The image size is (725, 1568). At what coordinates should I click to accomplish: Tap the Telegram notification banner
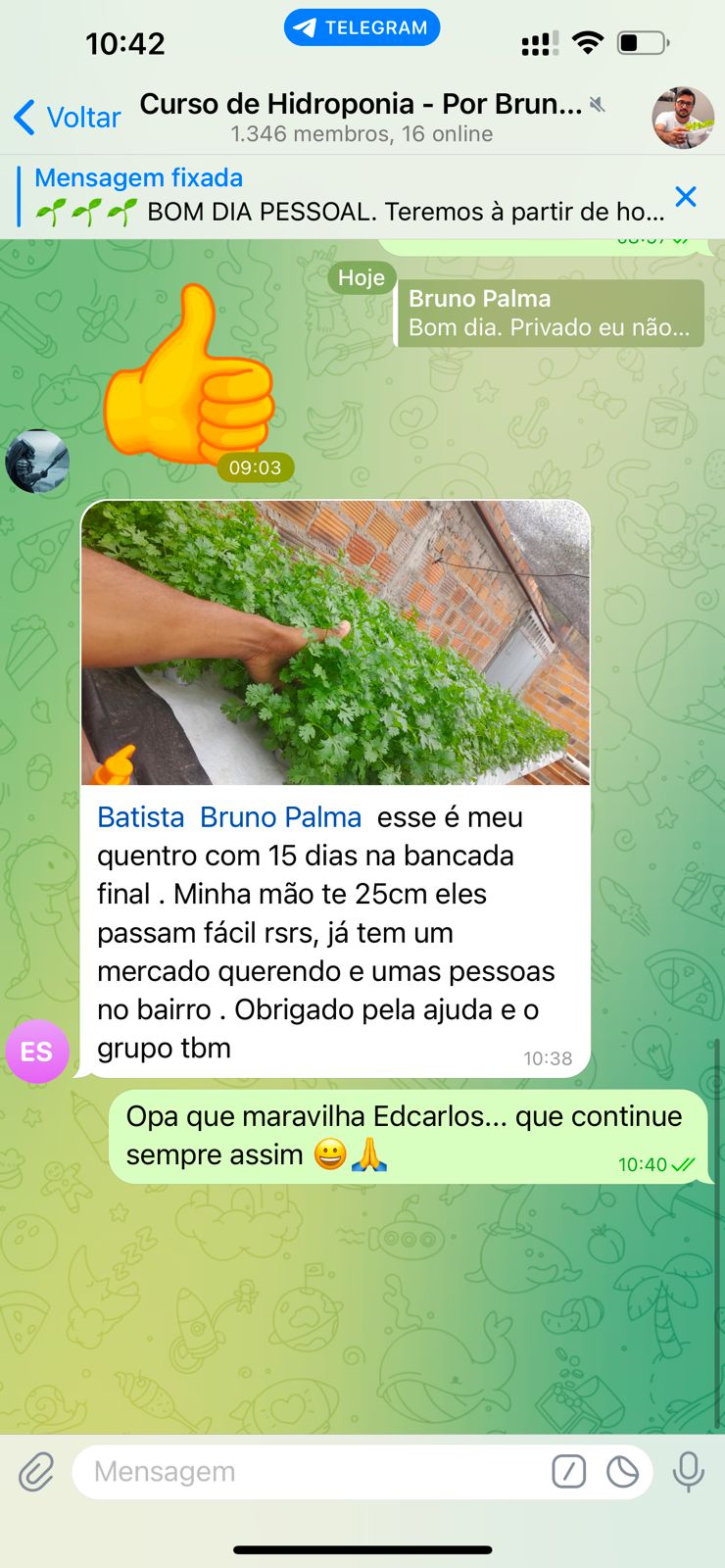pyautogui.click(x=362, y=26)
